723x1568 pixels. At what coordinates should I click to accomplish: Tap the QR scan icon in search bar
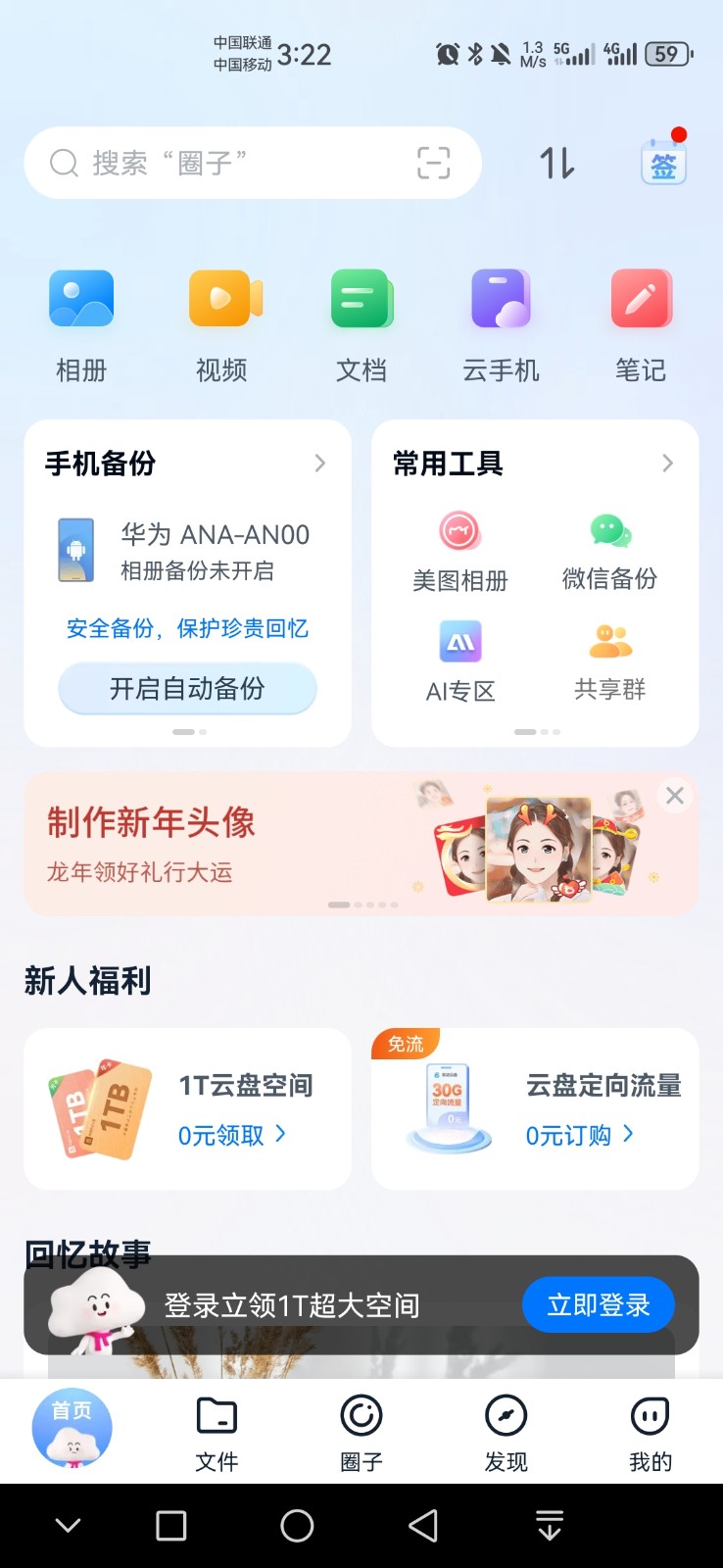[x=432, y=164]
